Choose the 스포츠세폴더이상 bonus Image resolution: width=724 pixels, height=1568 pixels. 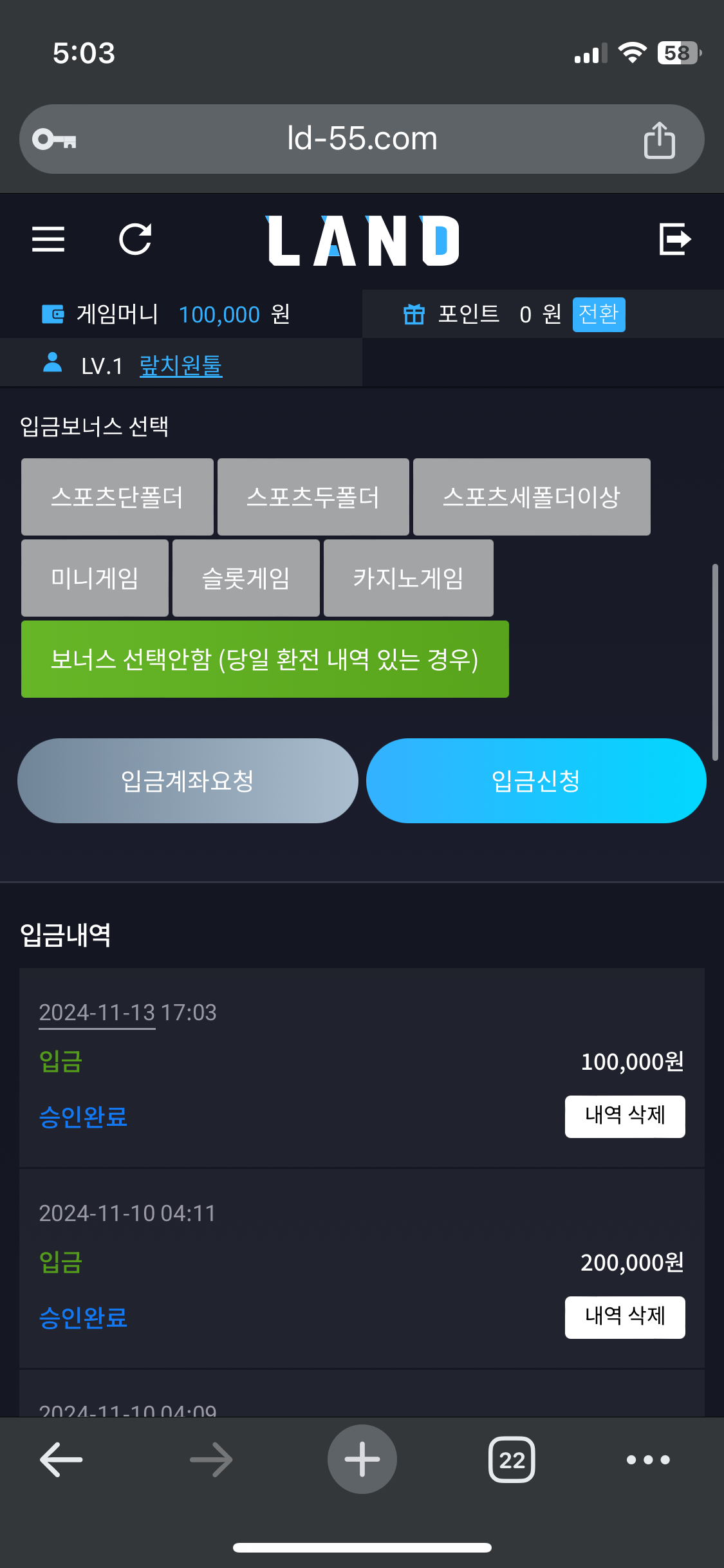[x=532, y=497]
